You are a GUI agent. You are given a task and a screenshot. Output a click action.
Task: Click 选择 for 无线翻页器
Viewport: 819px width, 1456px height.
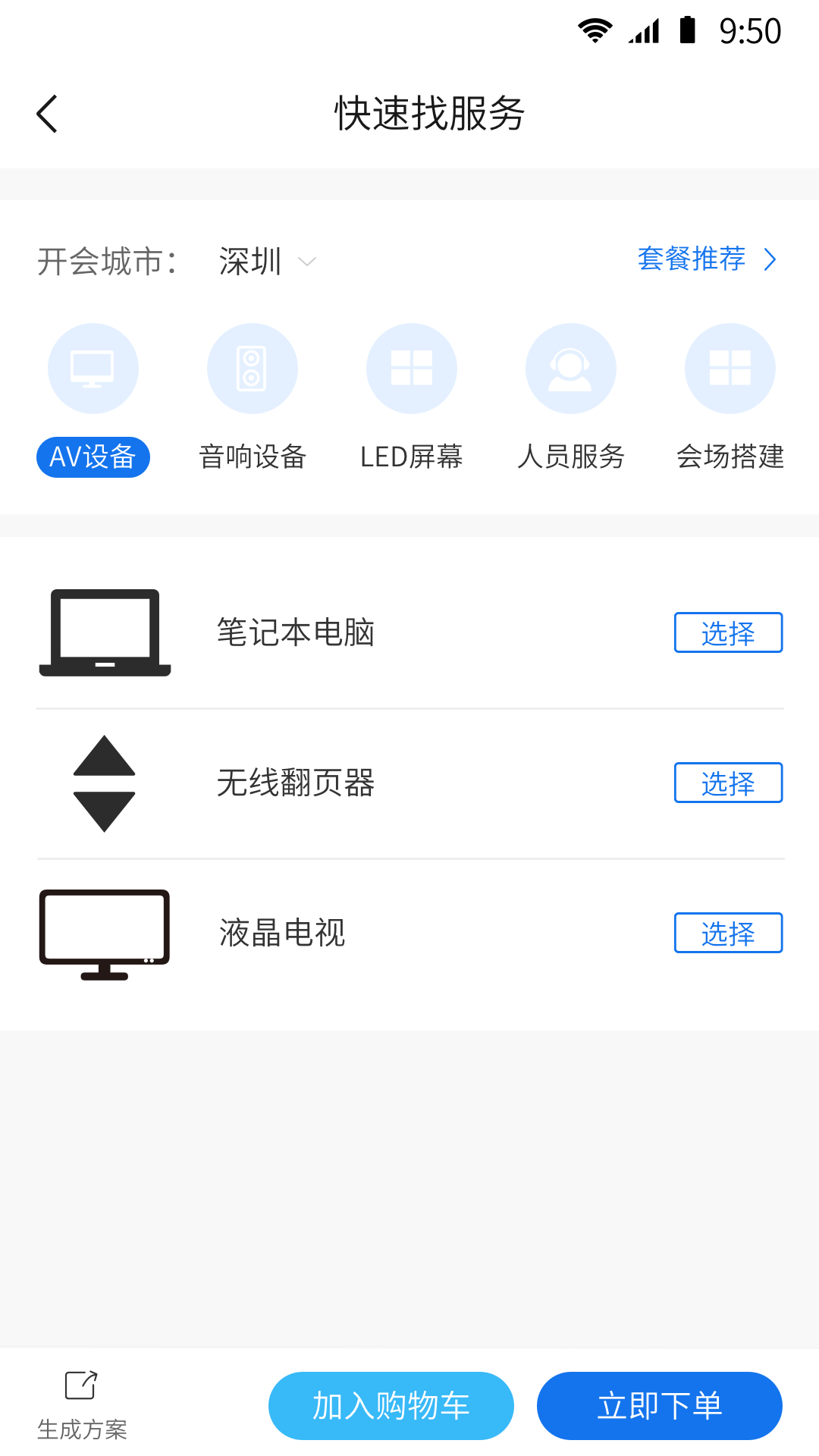pyautogui.click(x=727, y=783)
